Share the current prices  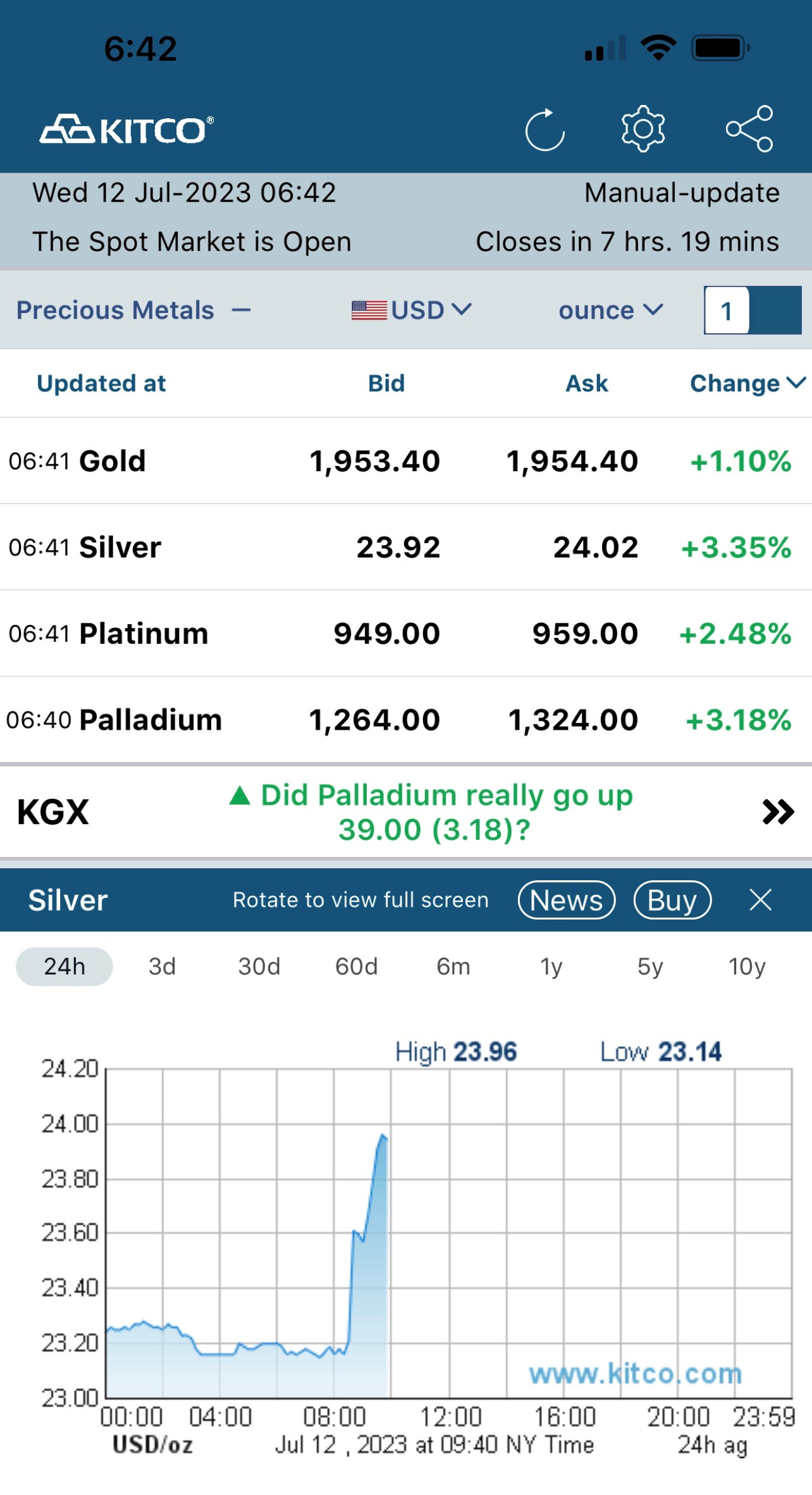click(x=749, y=129)
